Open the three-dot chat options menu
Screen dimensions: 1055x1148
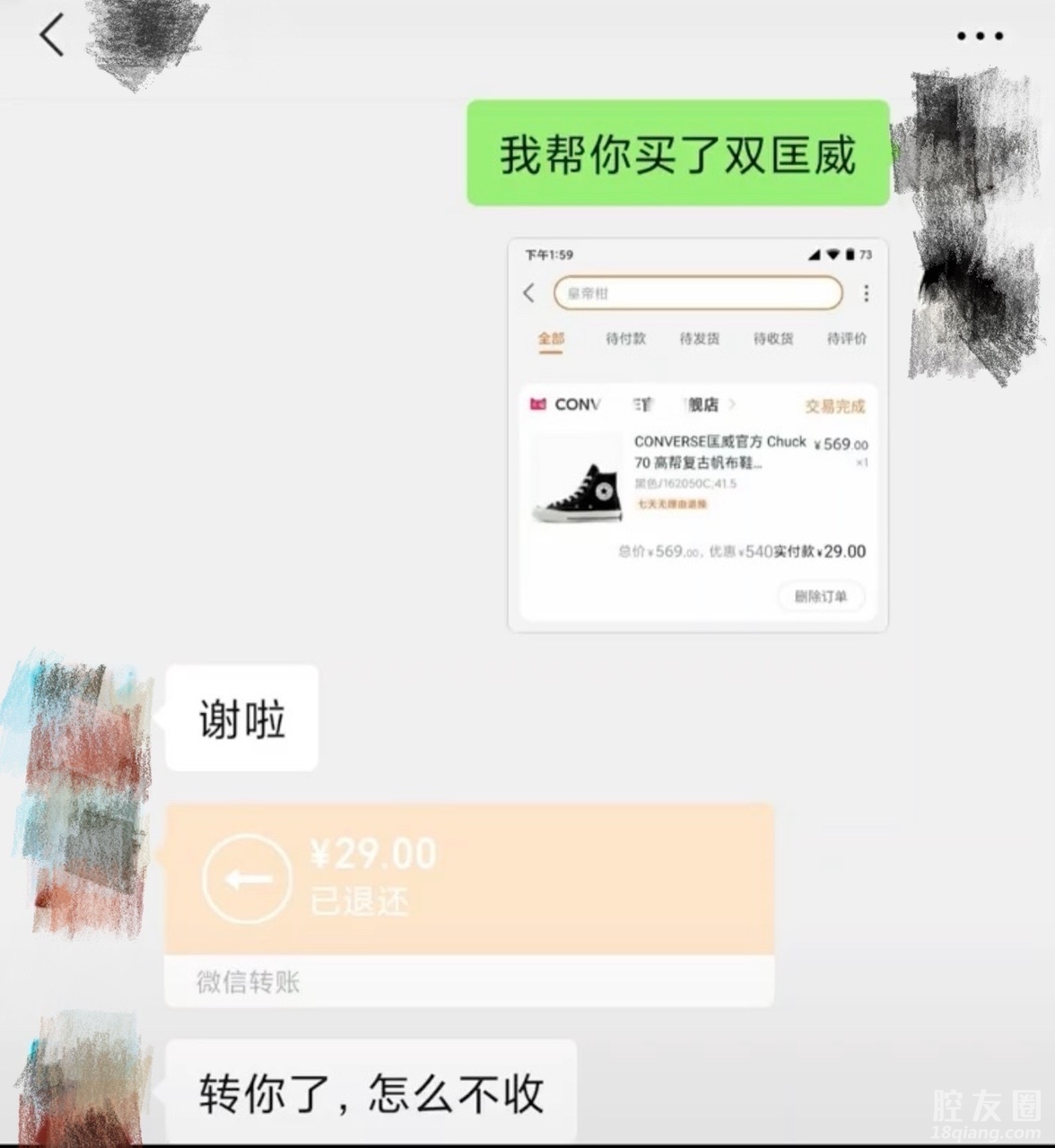tap(979, 37)
